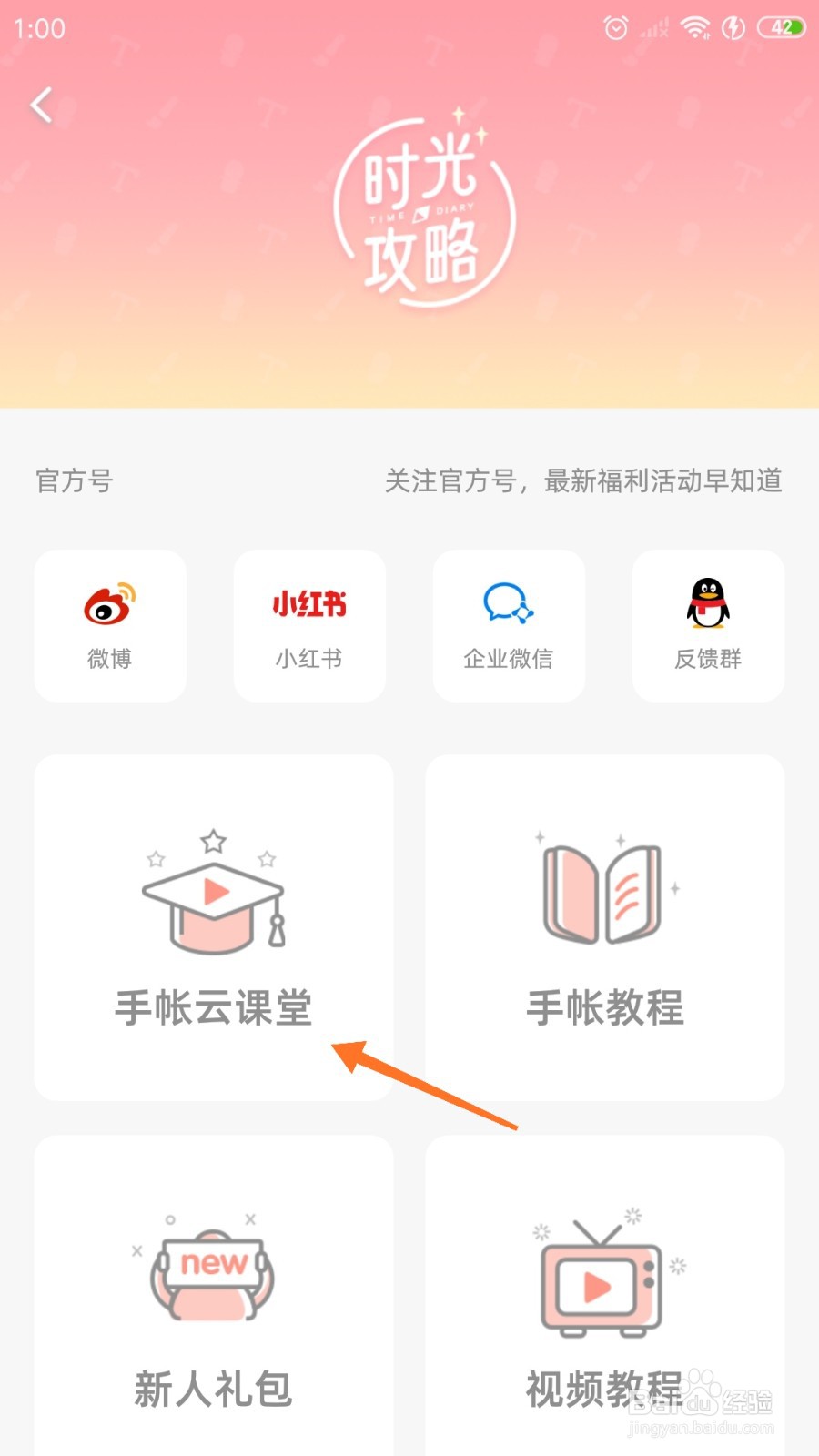Open the 手帐云课堂 card

212,925
